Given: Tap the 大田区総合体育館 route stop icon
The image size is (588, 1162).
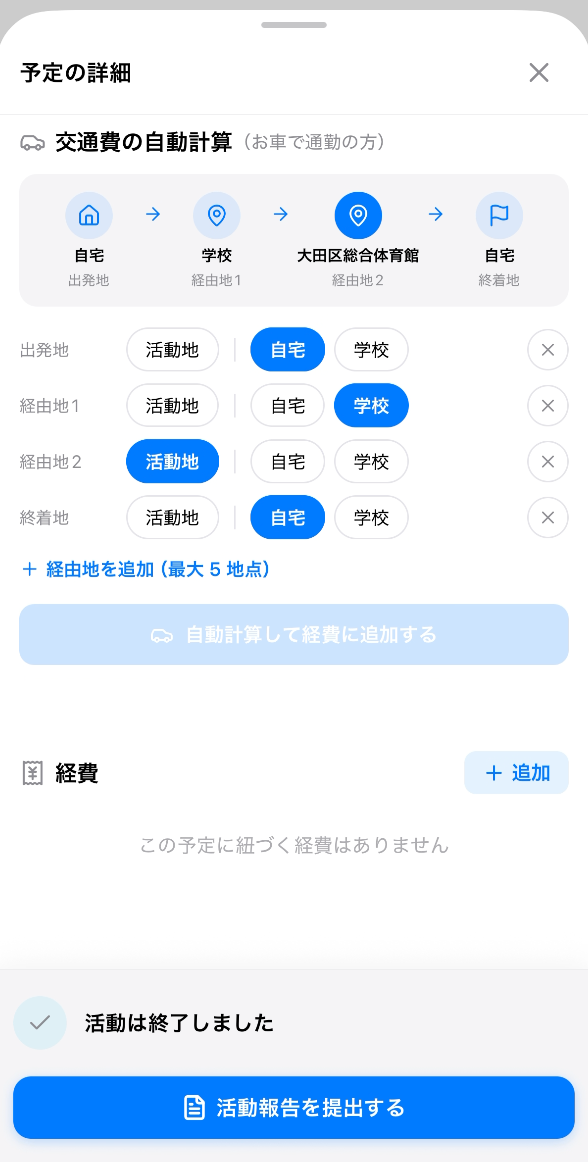Looking at the screenshot, I should [358, 216].
